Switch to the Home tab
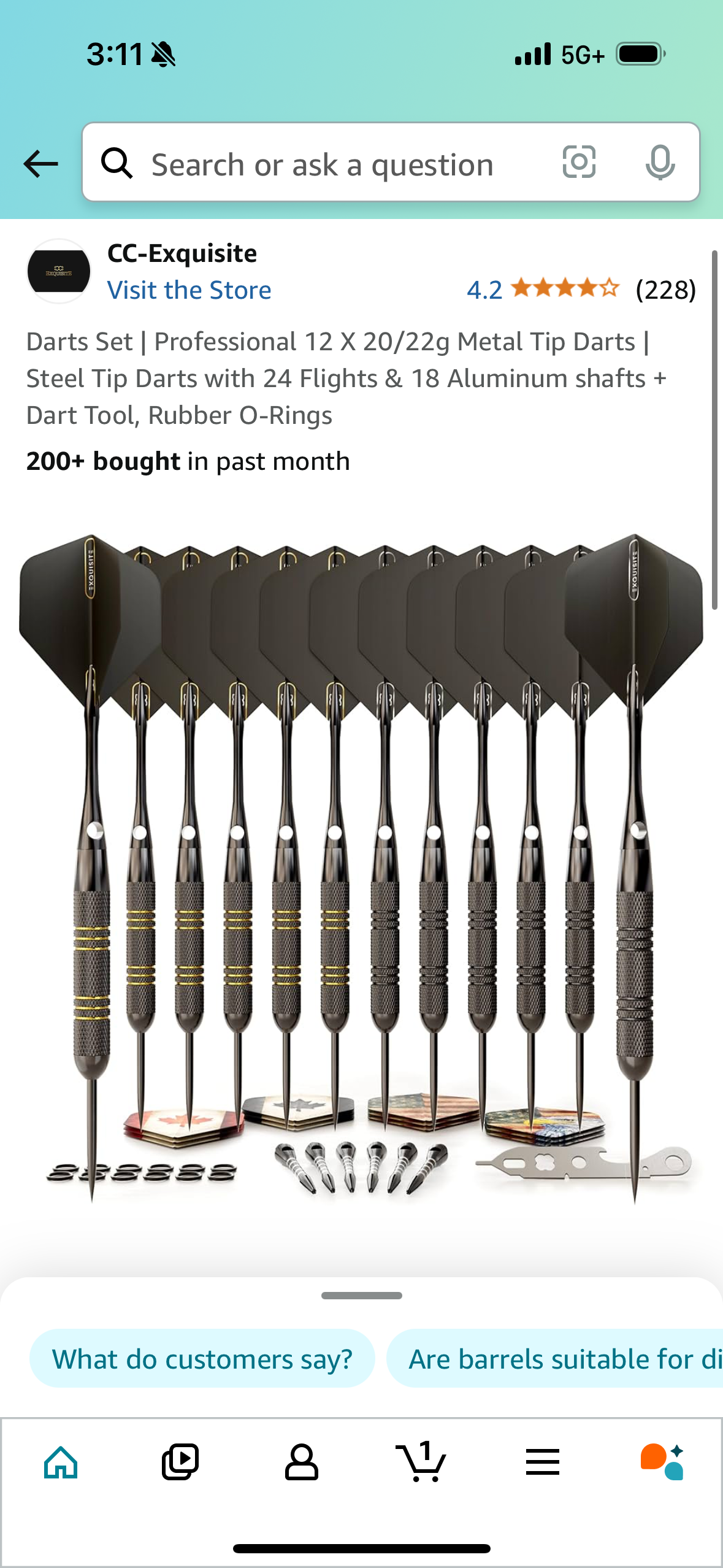Screen dimensions: 723x1568 point(61,1462)
